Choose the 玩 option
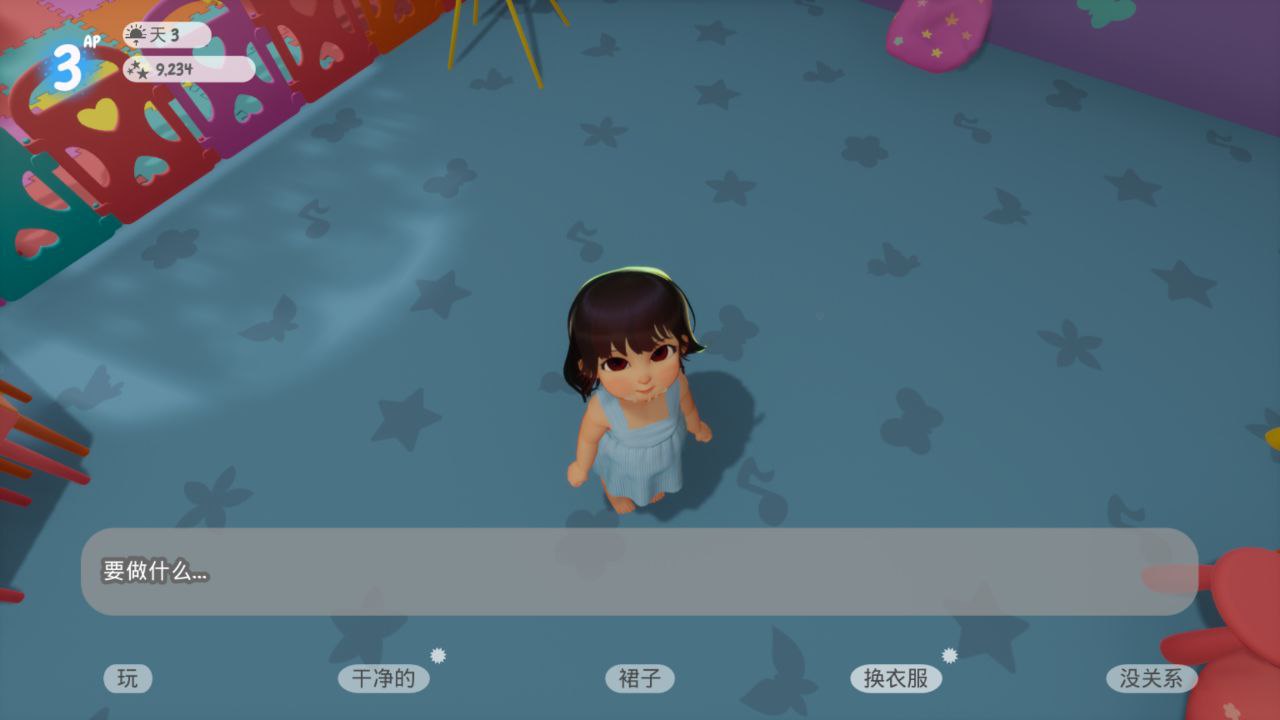Image resolution: width=1280 pixels, height=720 pixels. coord(128,678)
